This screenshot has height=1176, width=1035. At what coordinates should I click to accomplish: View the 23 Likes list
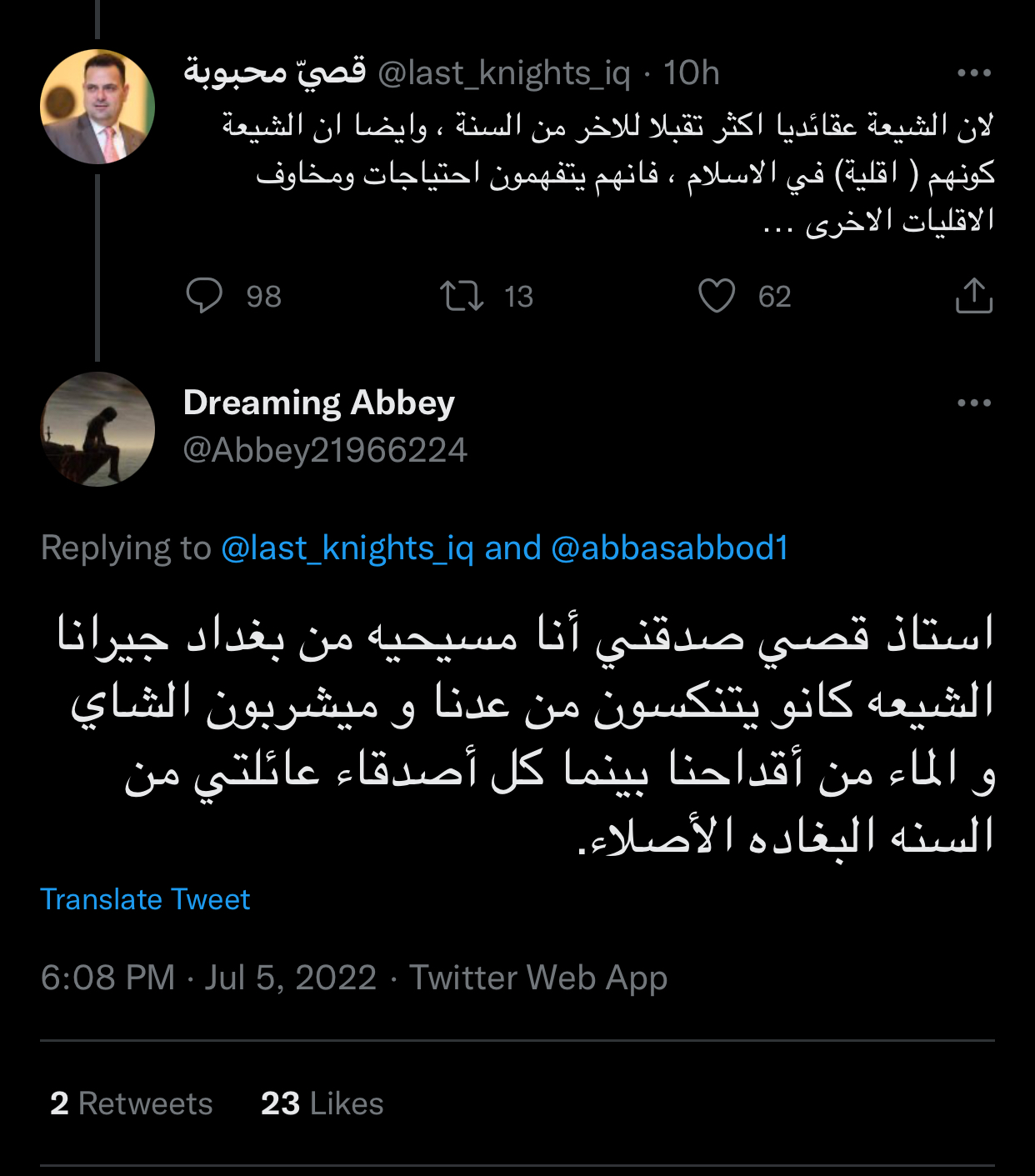coord(322,1103)
